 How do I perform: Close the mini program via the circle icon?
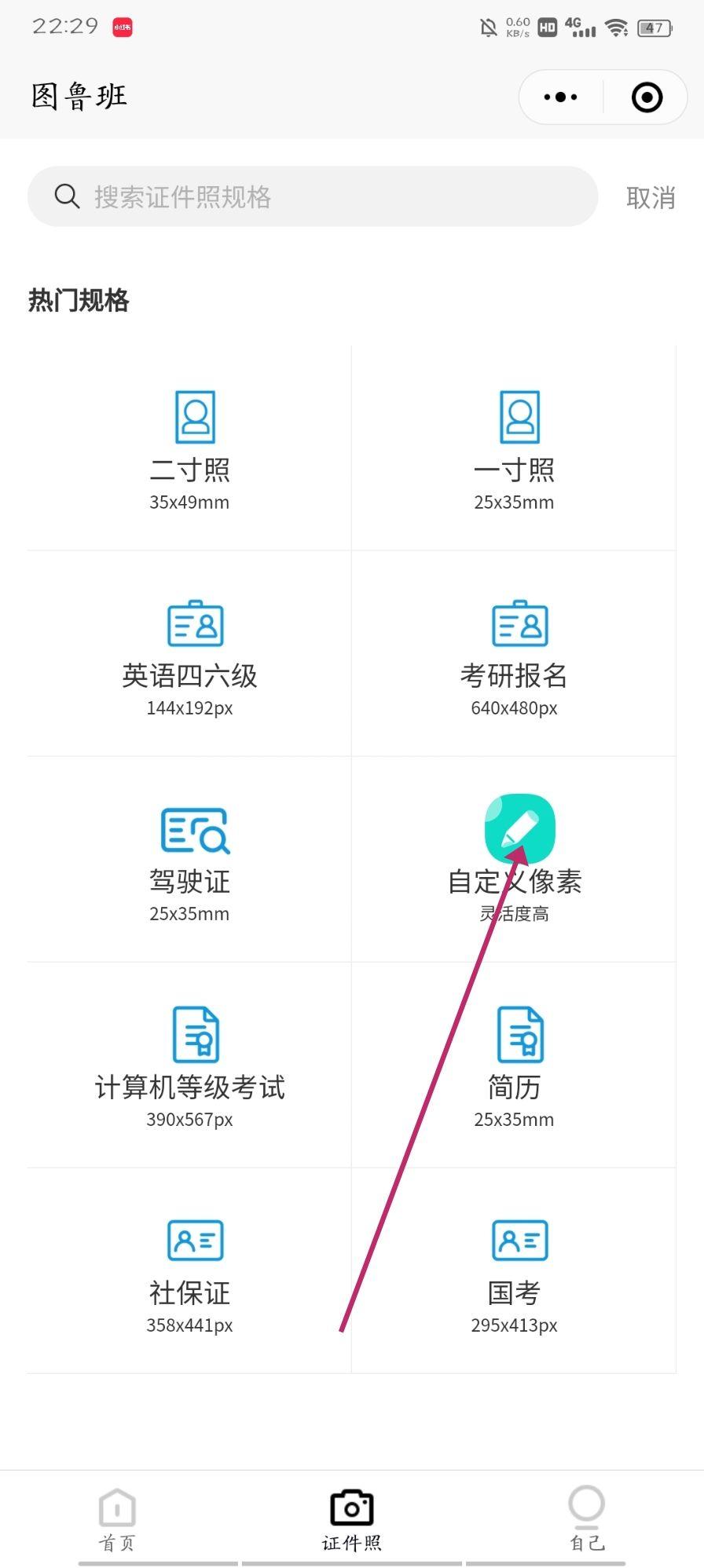click(647, 97)
